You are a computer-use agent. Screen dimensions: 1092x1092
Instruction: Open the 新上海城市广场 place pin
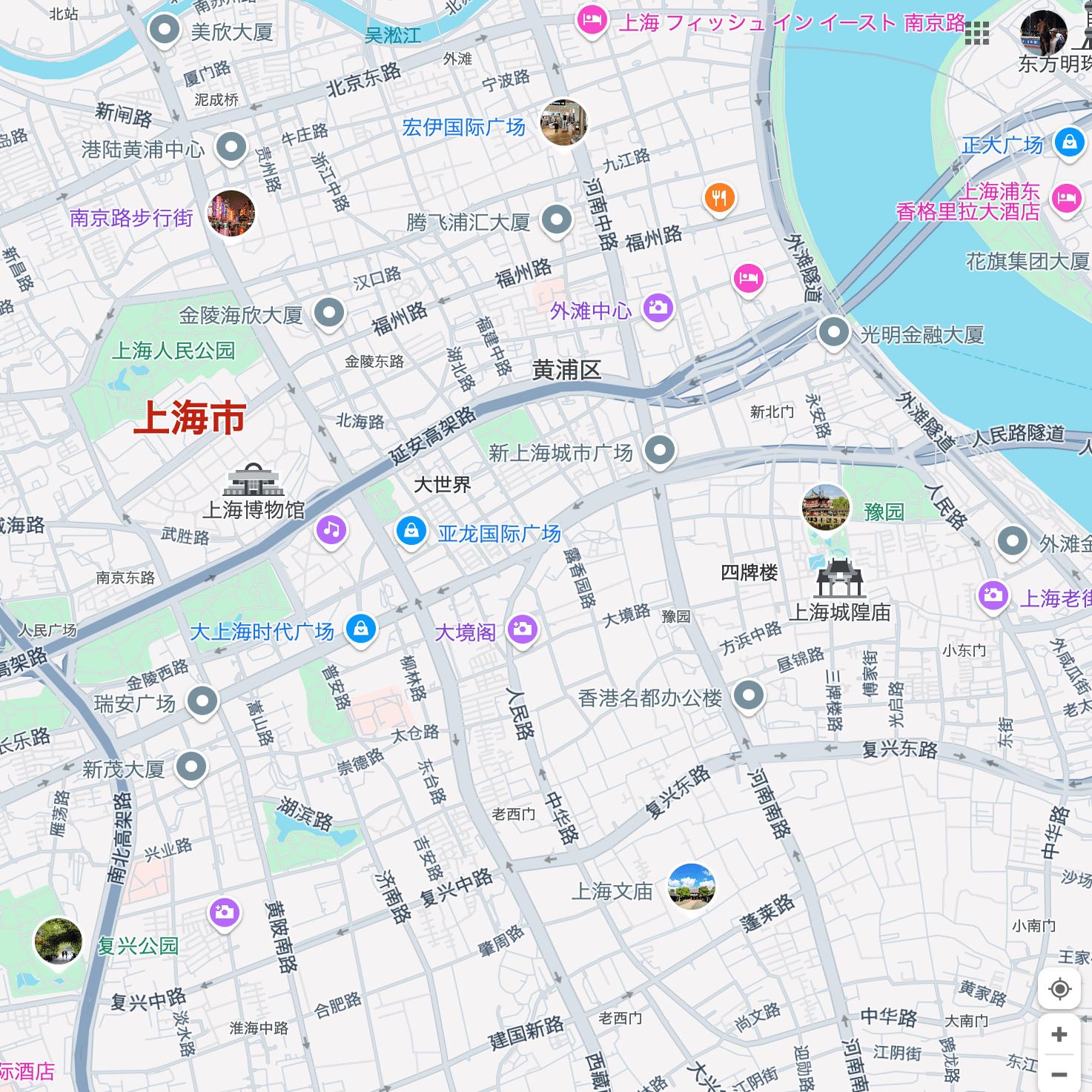pos(660,450)
